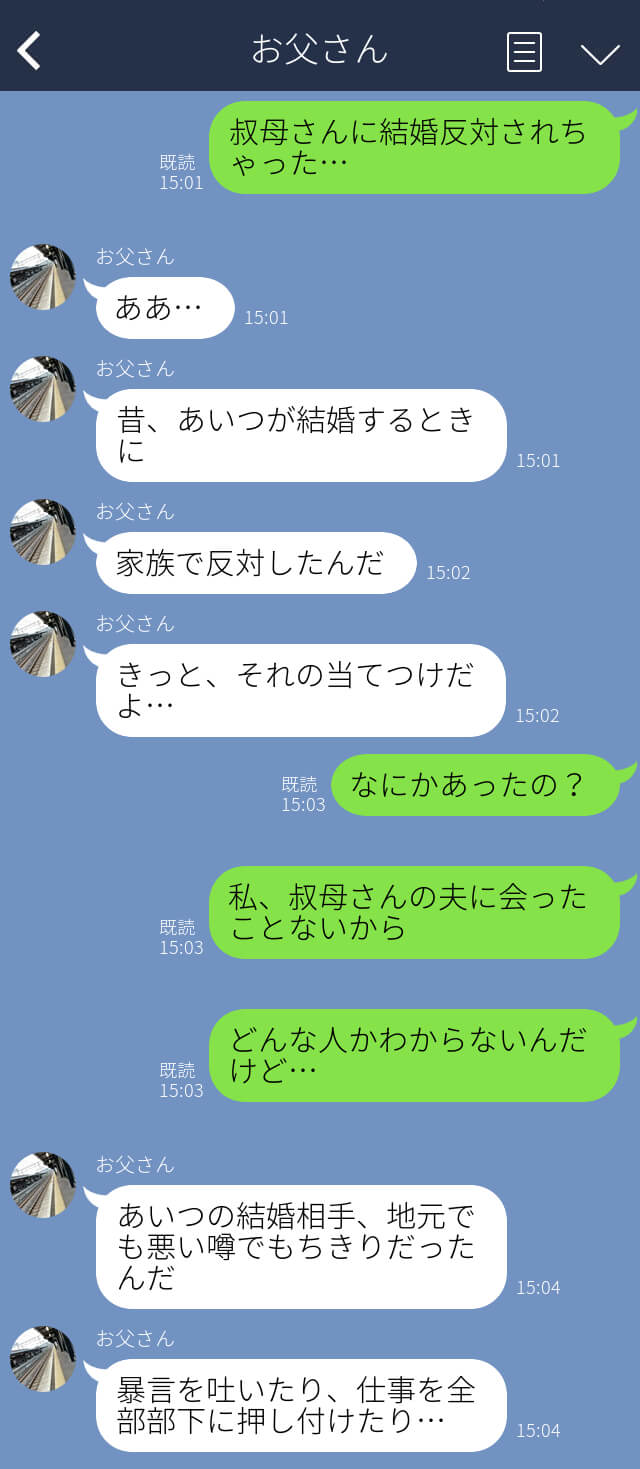
Task: Open お父さん's avatar beside the ああ… message
Action: 43,277
